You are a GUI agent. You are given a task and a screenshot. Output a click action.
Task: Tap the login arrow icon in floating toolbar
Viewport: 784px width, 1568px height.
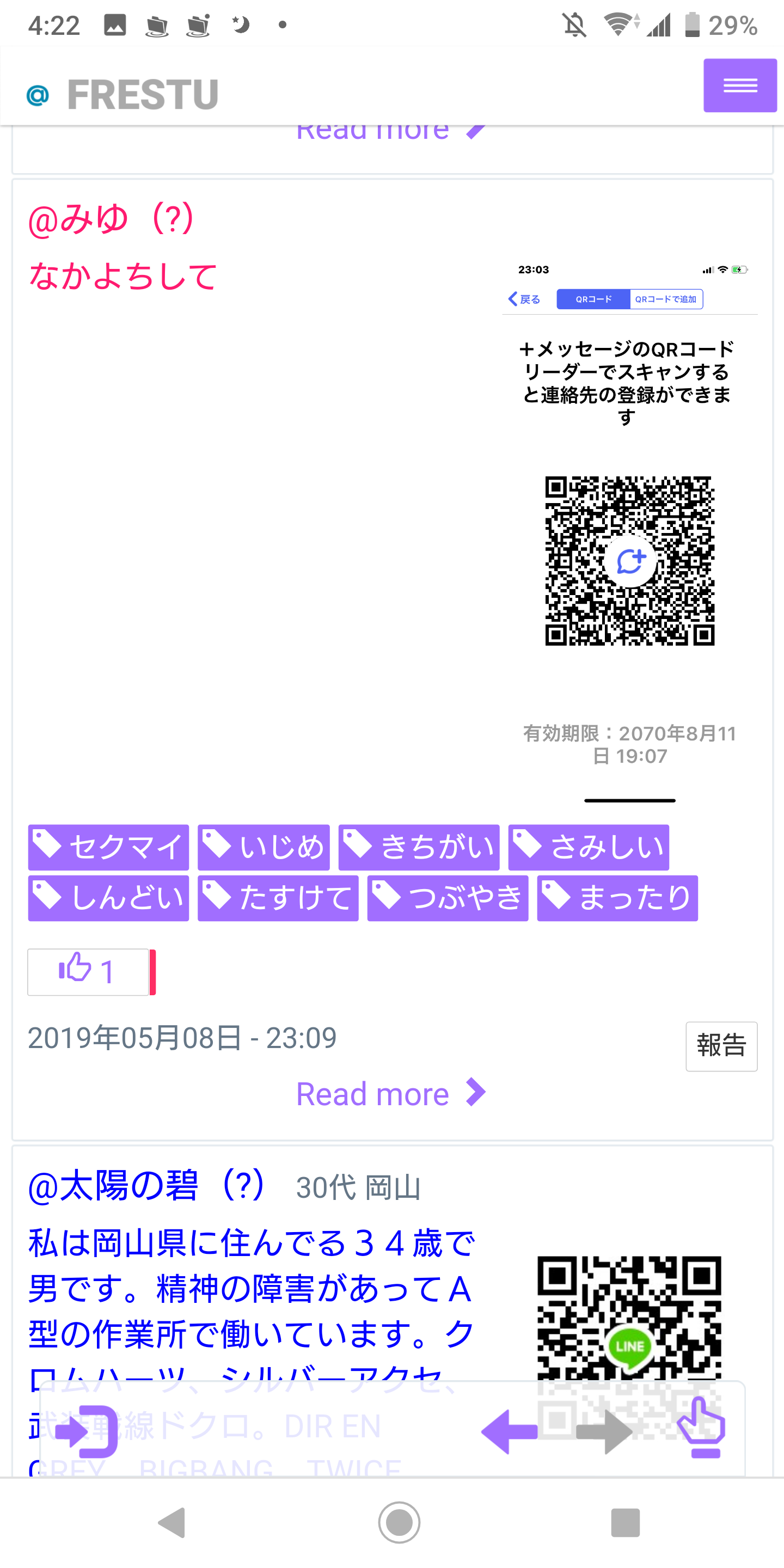(x=86, y=1431)
